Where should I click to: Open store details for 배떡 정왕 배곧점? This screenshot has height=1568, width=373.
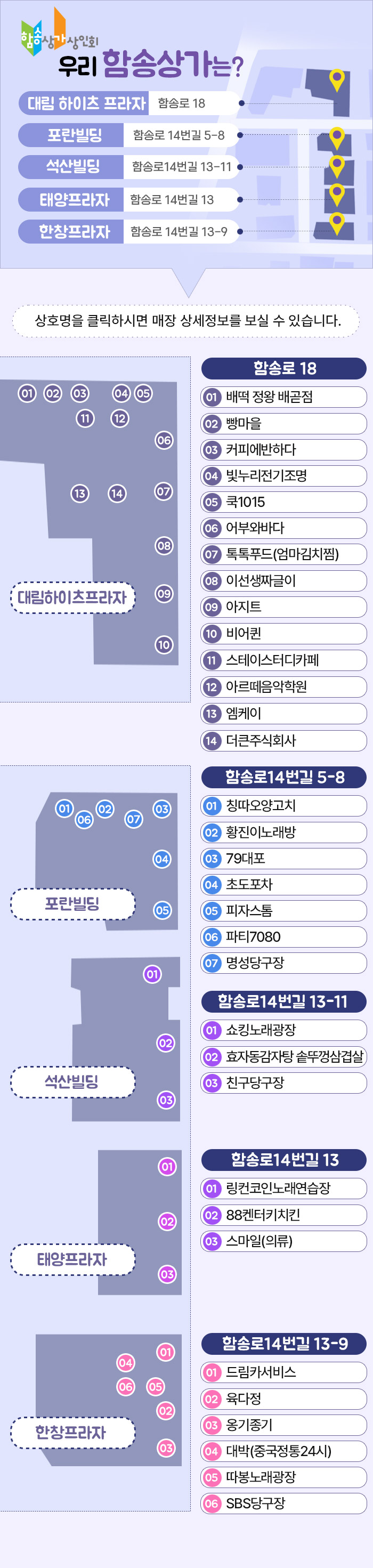click(x=283, y=397)
